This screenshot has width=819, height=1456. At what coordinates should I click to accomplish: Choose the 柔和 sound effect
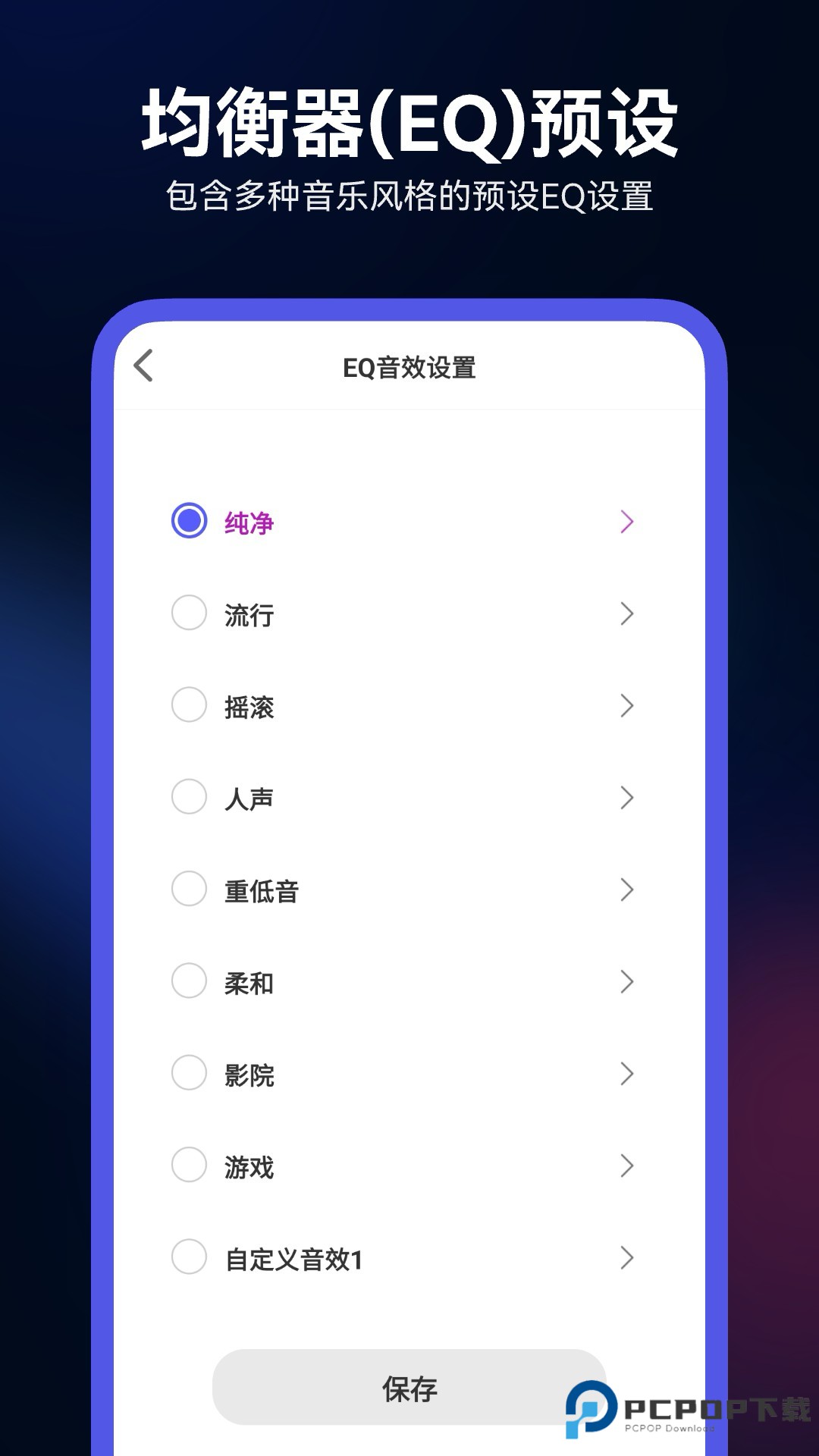click(189, 982)
